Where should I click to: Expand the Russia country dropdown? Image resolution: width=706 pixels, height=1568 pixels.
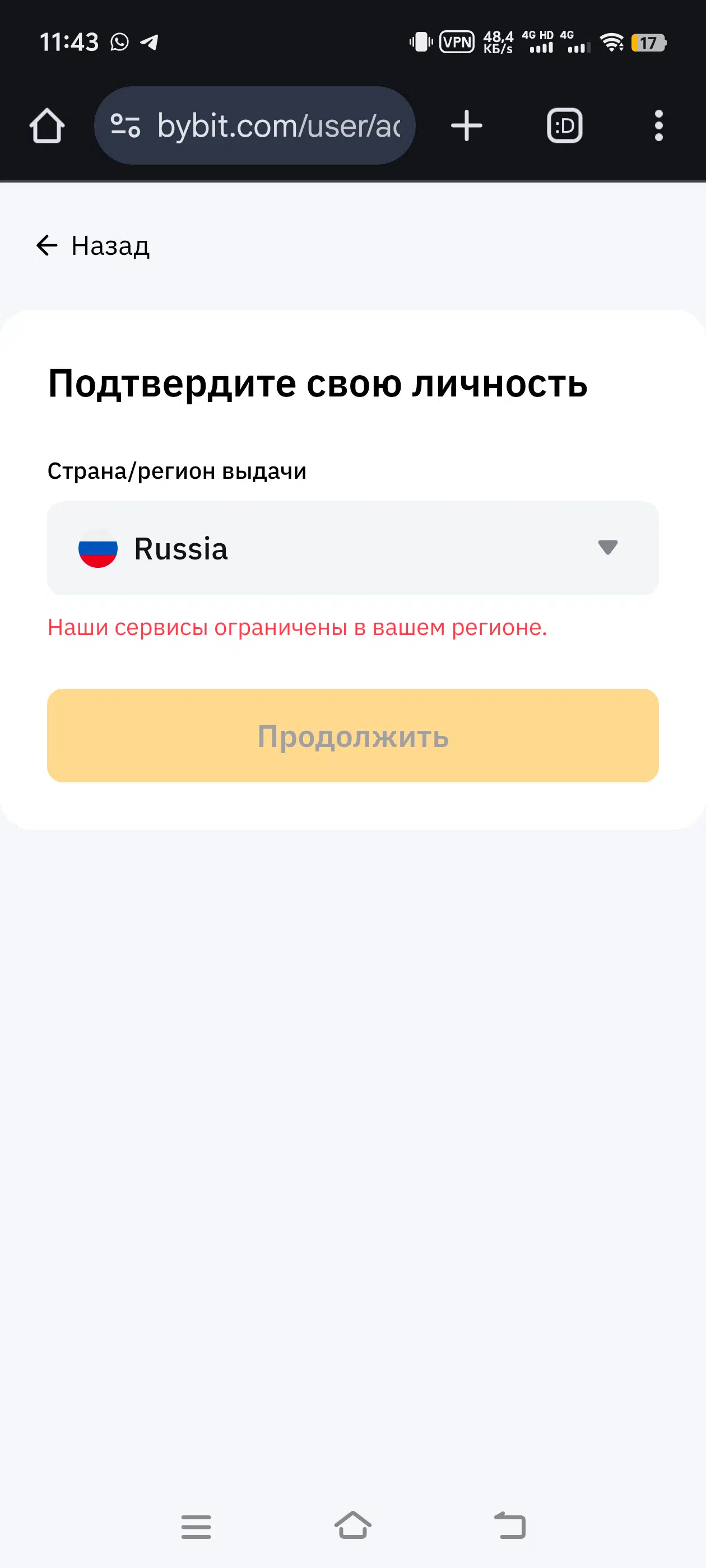[352, 548]
